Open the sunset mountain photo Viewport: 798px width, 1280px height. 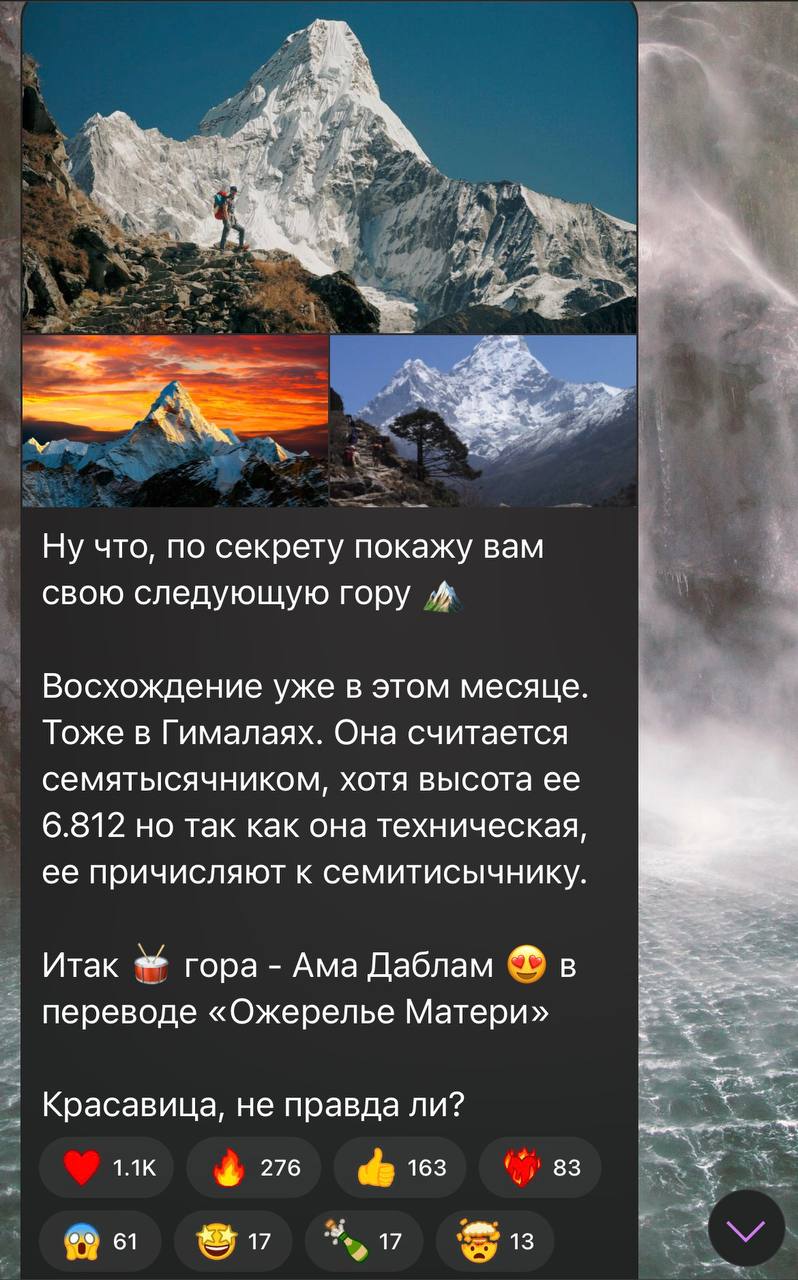point(175,421)
